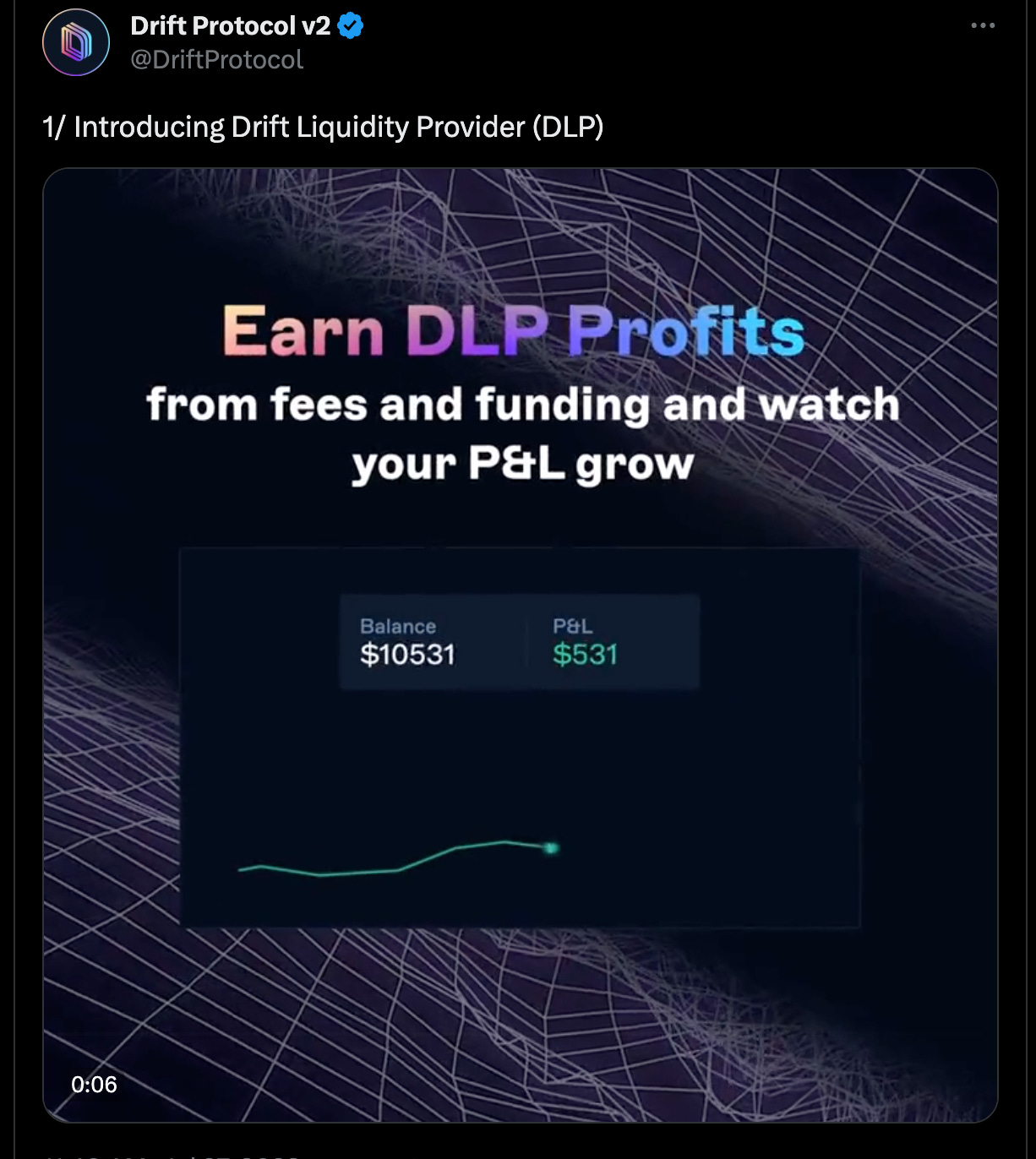Screen dimensions: 1036x1159
Task: Play the Earn DLP Profits video
Action: [x=521, y=645]
